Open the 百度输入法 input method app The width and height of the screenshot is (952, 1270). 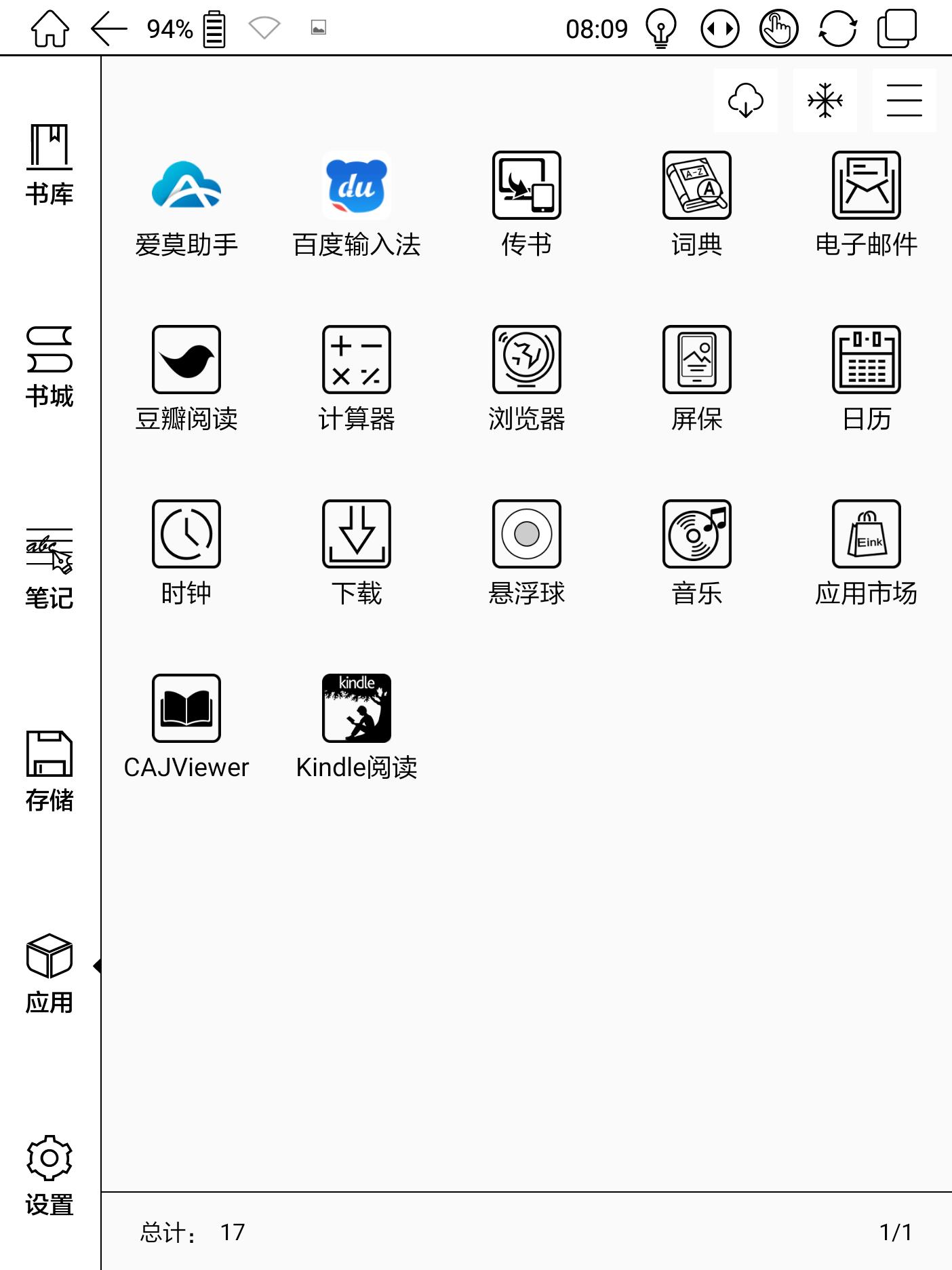[x=357, y=187]
